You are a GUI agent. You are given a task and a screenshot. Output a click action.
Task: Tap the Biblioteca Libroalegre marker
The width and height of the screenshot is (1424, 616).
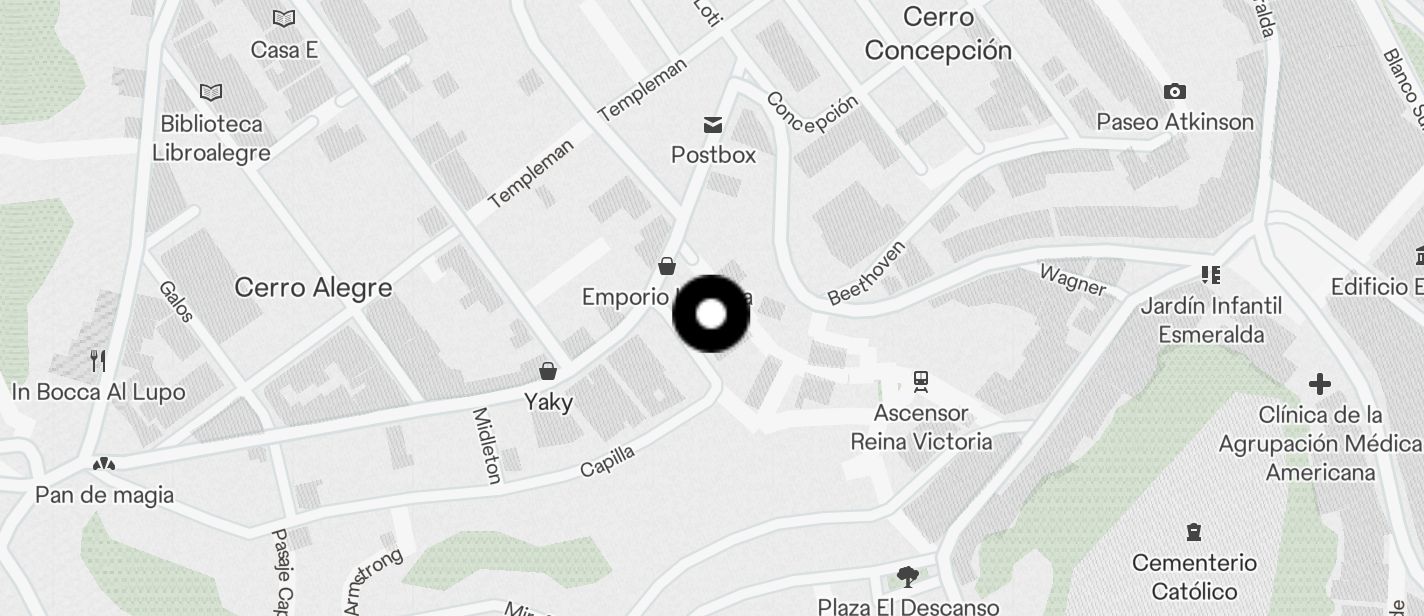tap(211, 93)
